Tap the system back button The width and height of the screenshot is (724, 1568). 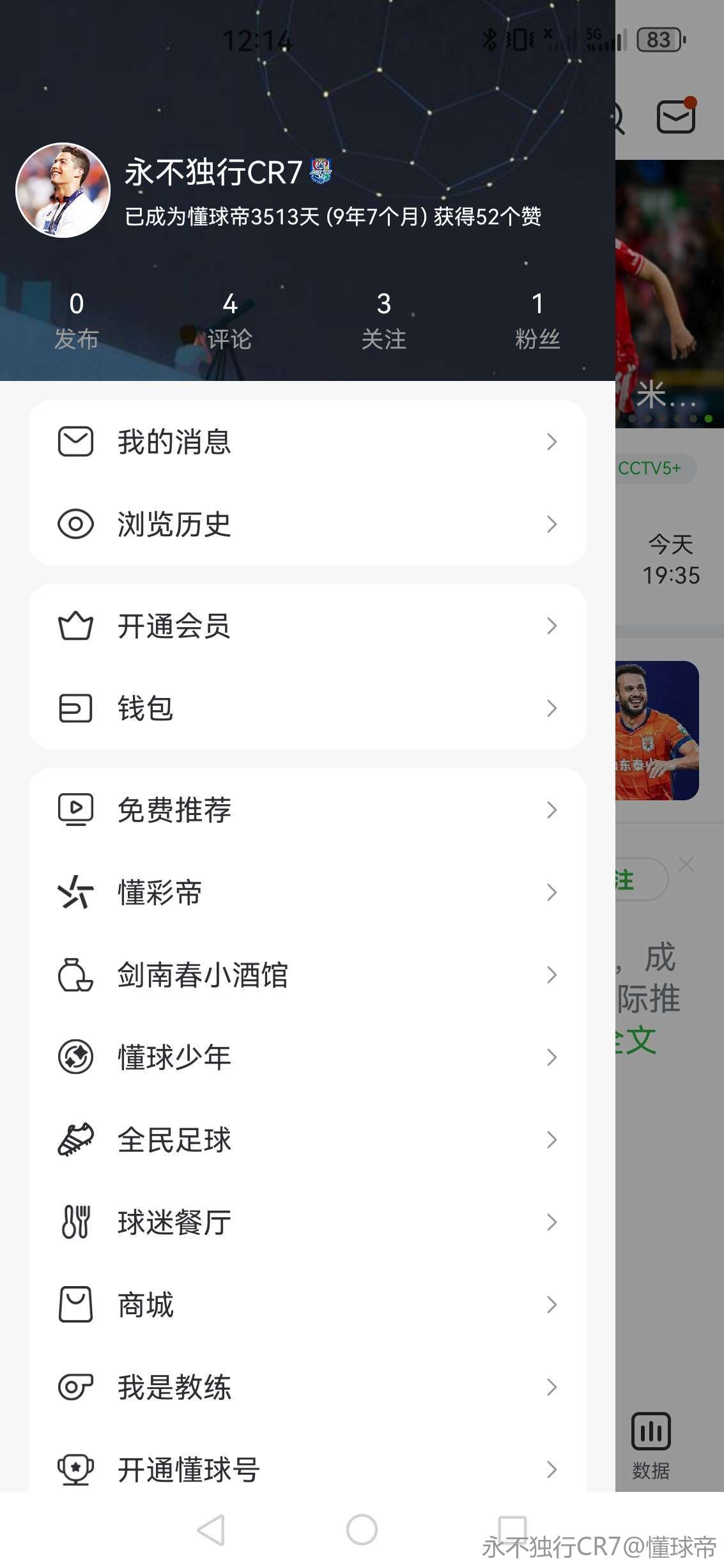tap(211, 1530)
